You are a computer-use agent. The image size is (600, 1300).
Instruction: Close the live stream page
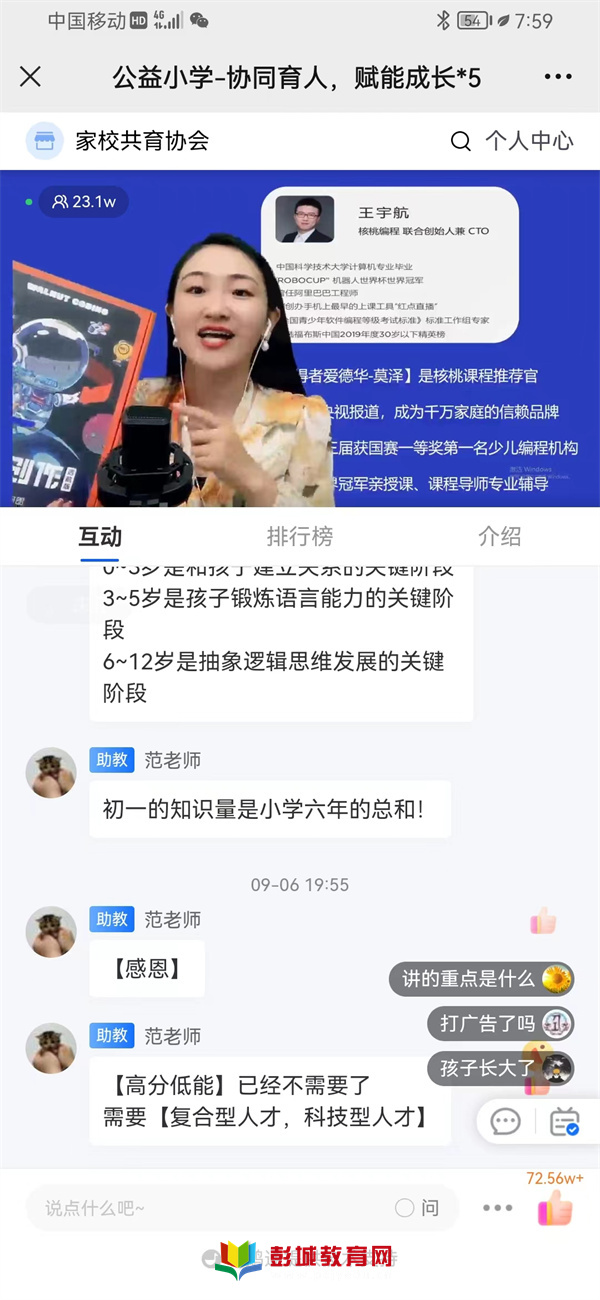point(31,77)
